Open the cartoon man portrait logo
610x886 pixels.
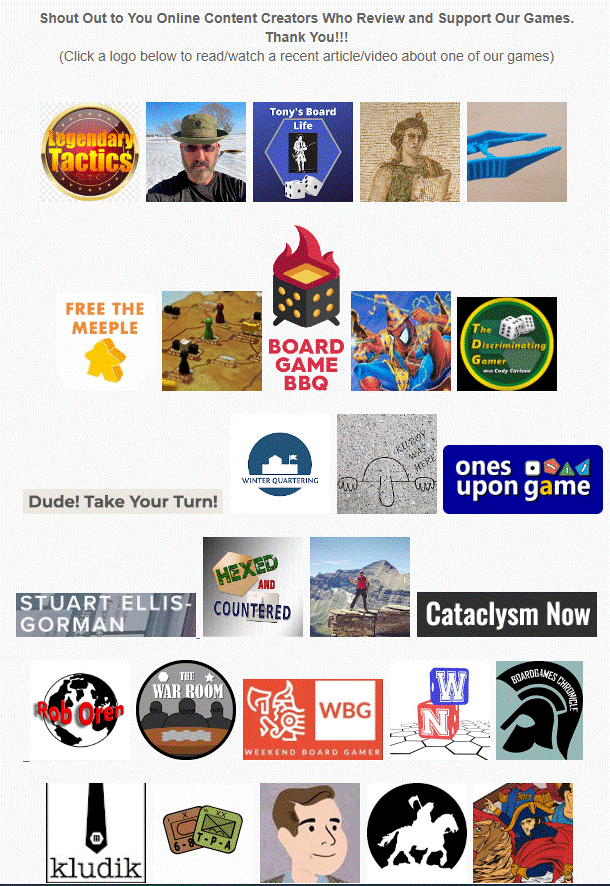pos(310,832)
